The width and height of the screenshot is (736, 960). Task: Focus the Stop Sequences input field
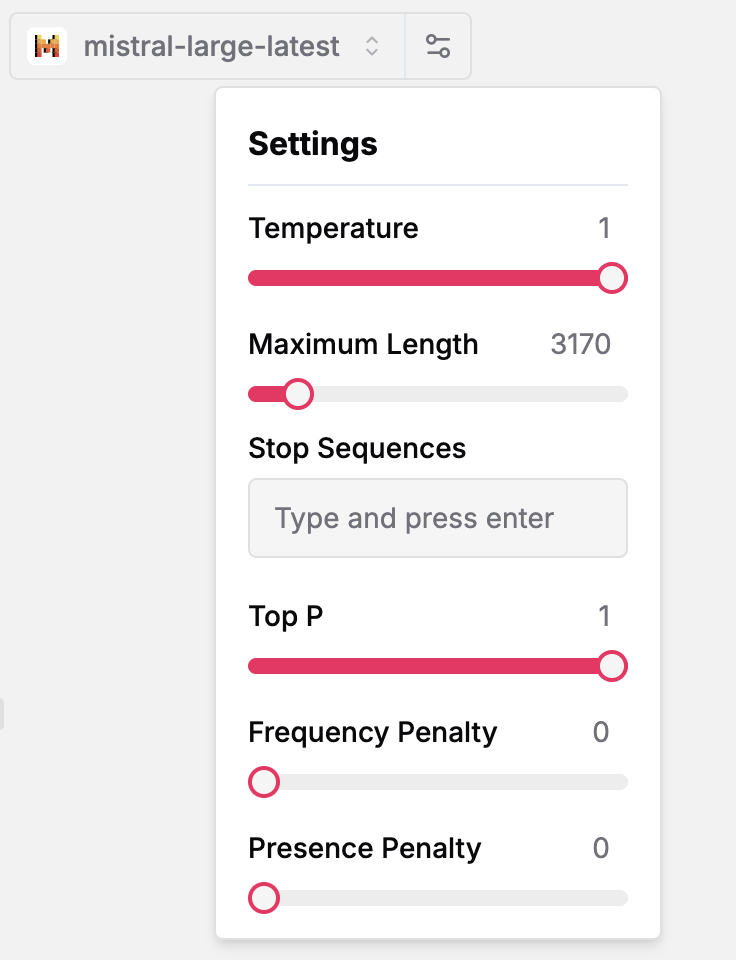tap(438, 518)
